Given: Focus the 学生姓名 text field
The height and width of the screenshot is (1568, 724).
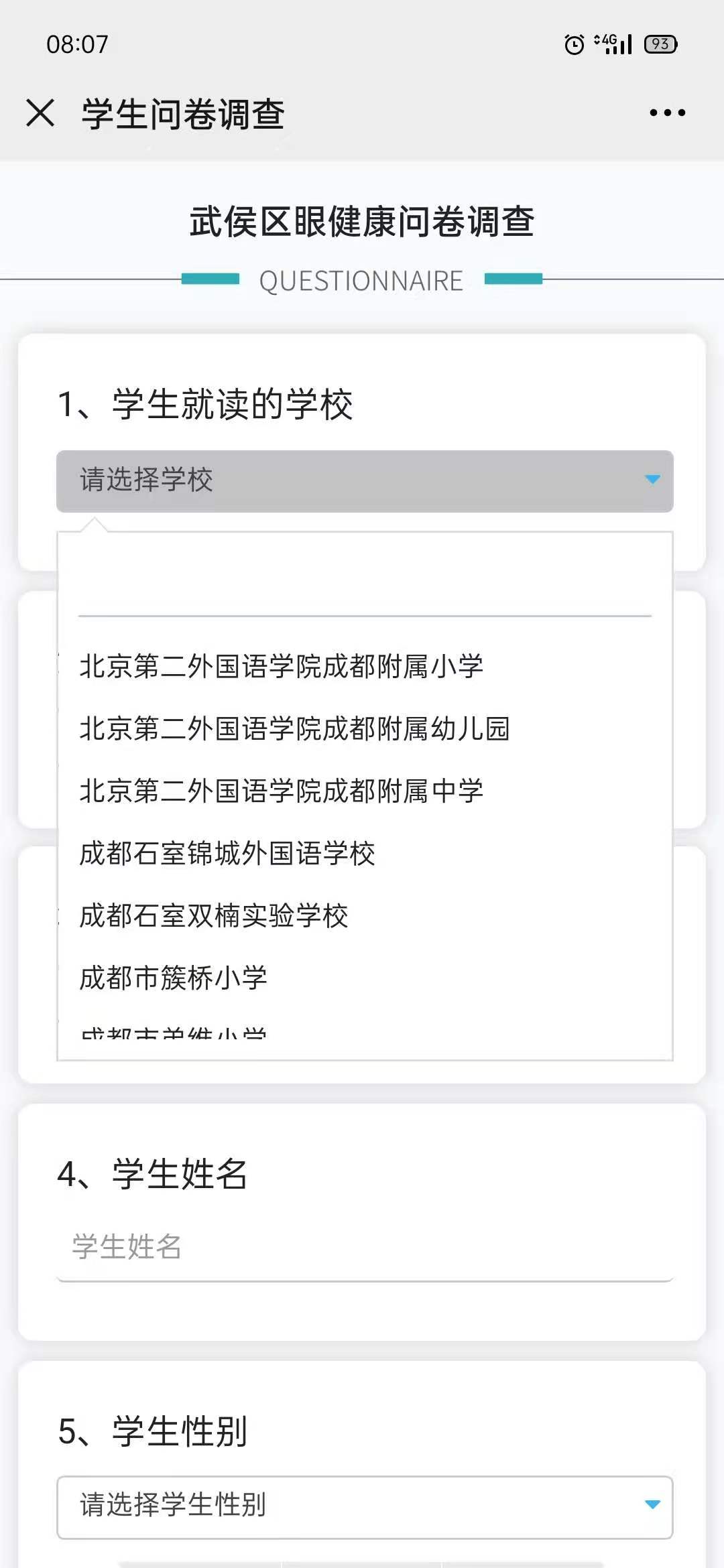Looking at the screenshot, I should (365, 1247).
